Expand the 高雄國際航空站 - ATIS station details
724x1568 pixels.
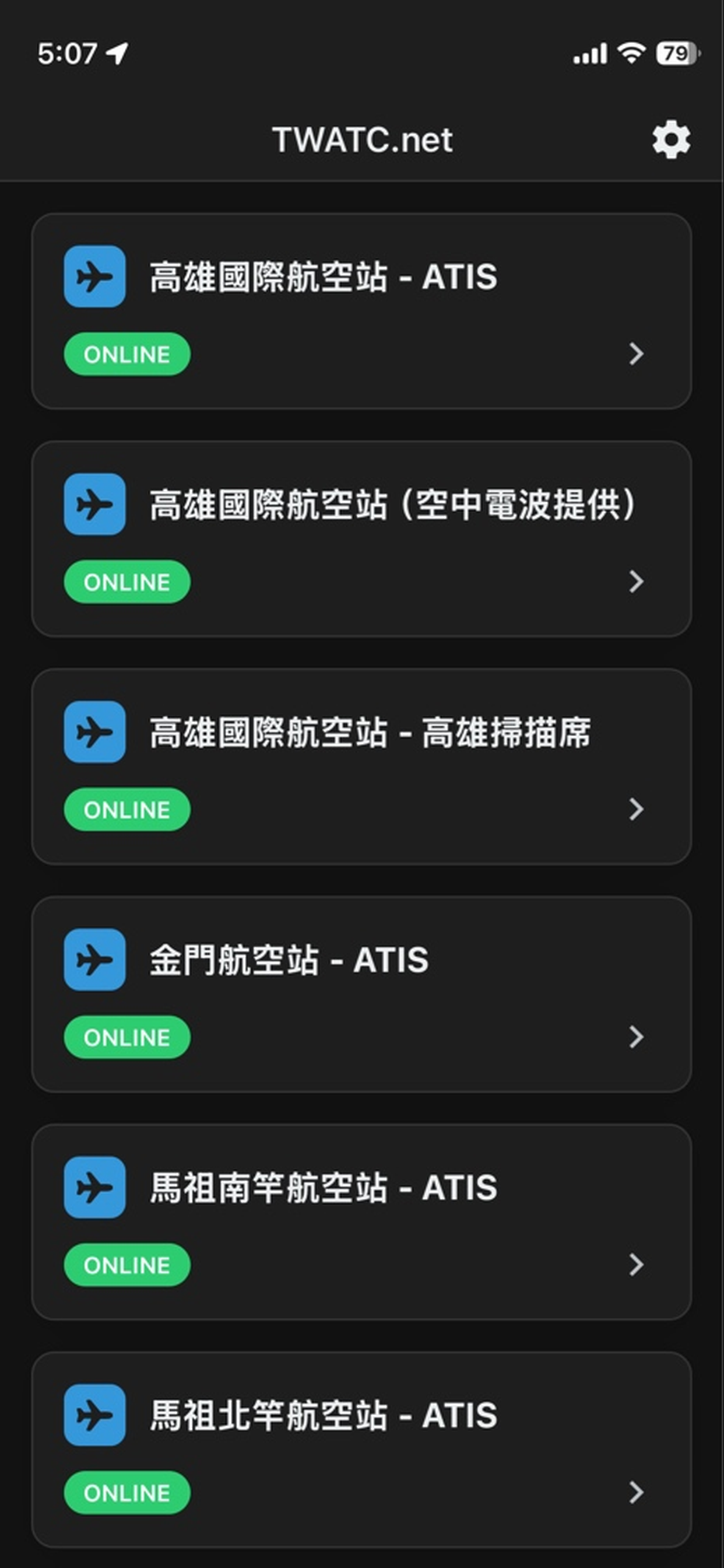click(x=636, y=354)
